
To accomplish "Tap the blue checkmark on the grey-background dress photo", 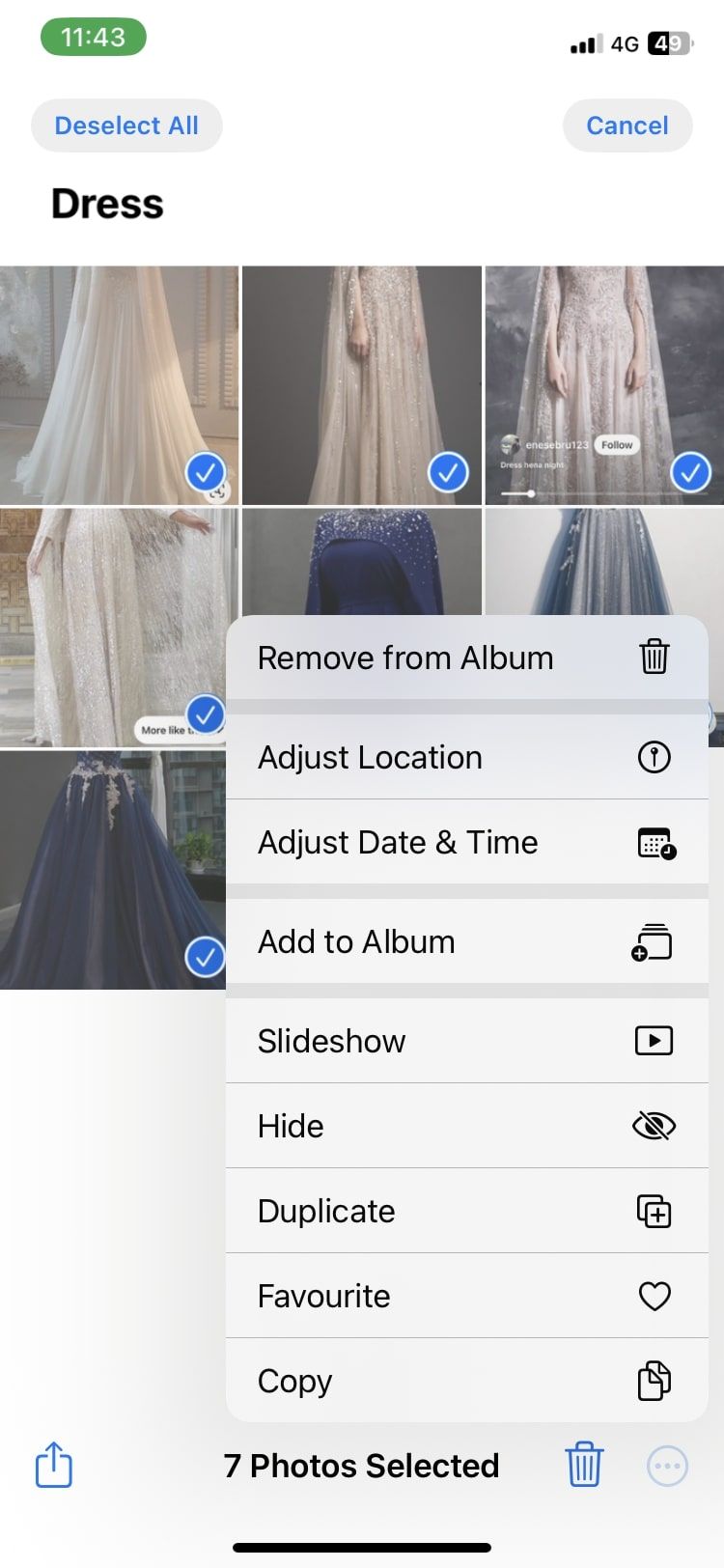I will point(447,472).
